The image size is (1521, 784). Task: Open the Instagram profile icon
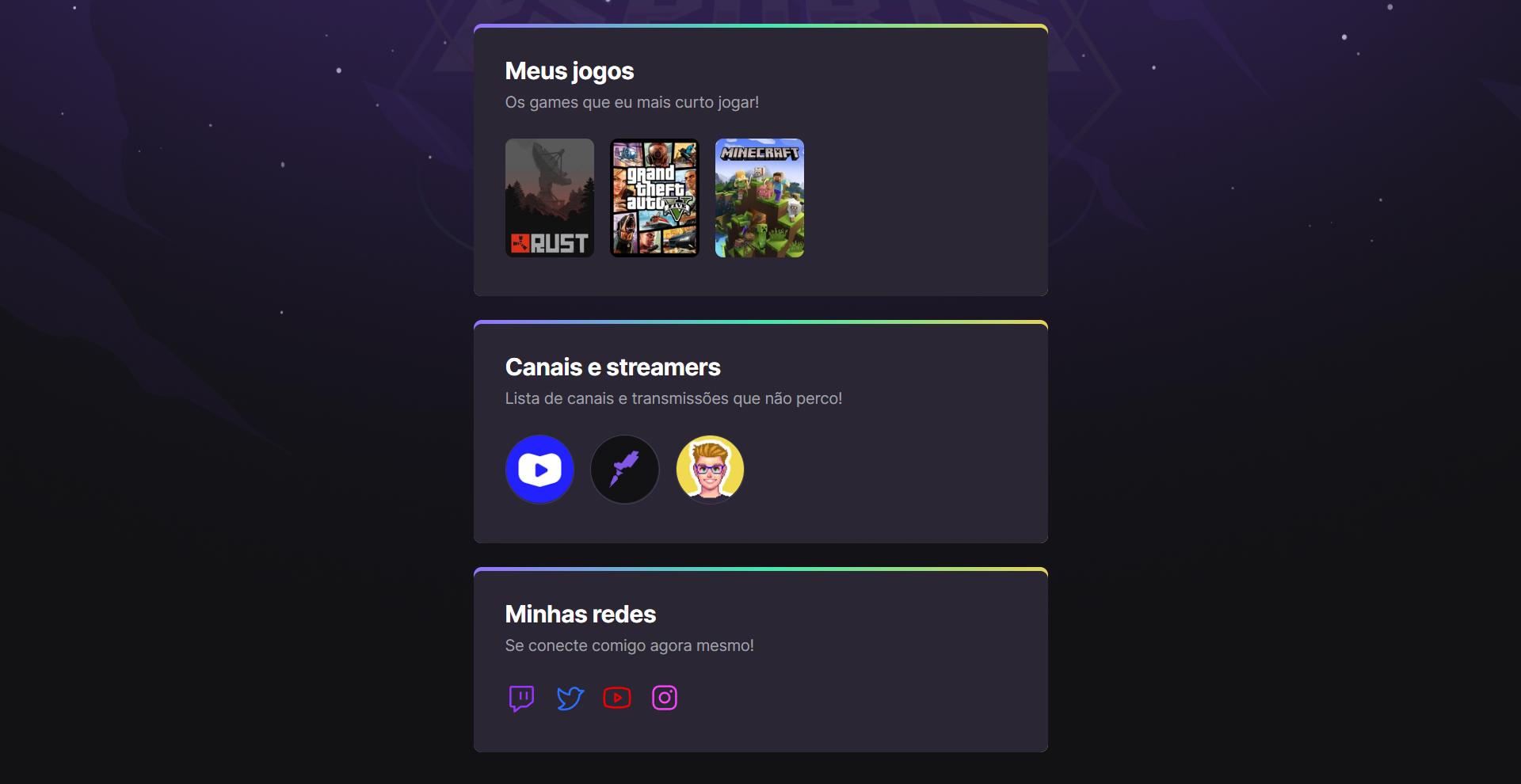click(665, 698)
